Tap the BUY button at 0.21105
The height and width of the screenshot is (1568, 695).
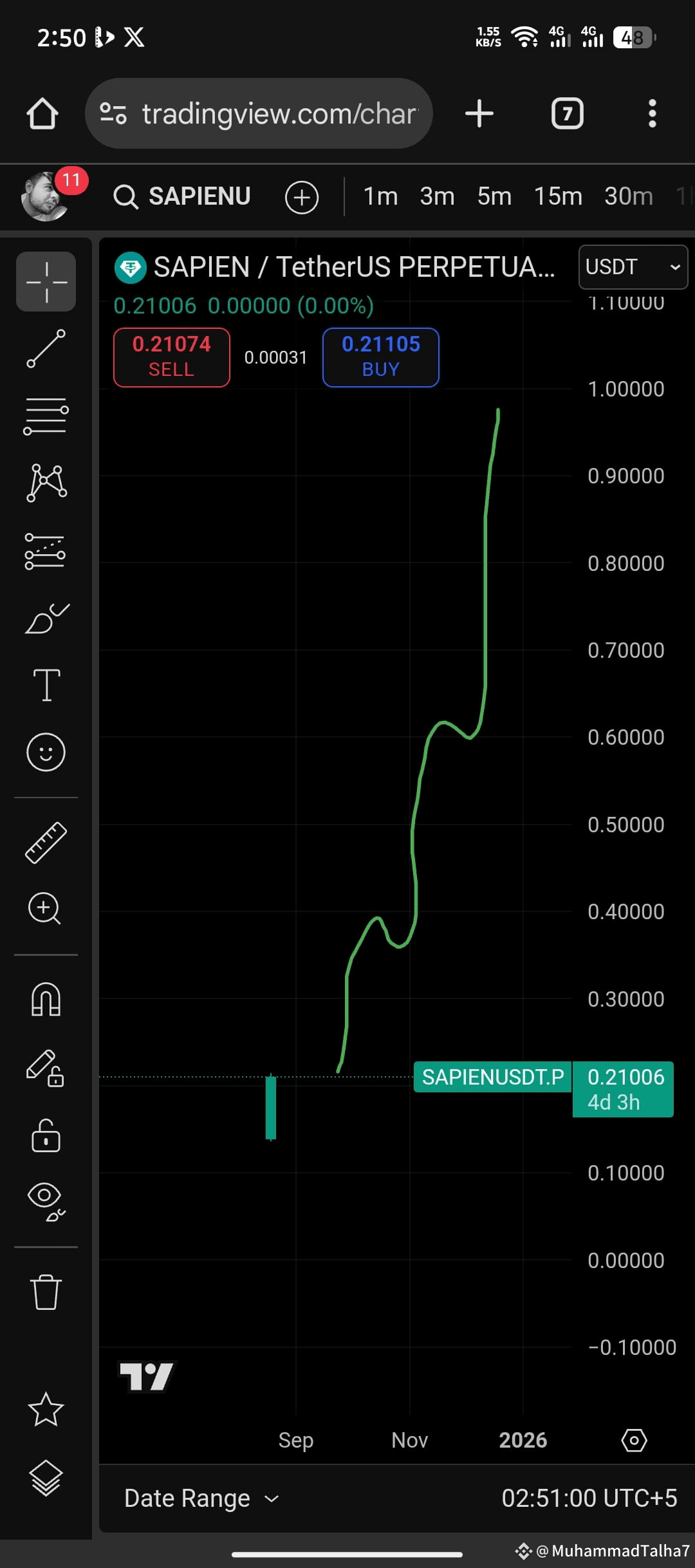pyautogui.click(x=381, y=357)
